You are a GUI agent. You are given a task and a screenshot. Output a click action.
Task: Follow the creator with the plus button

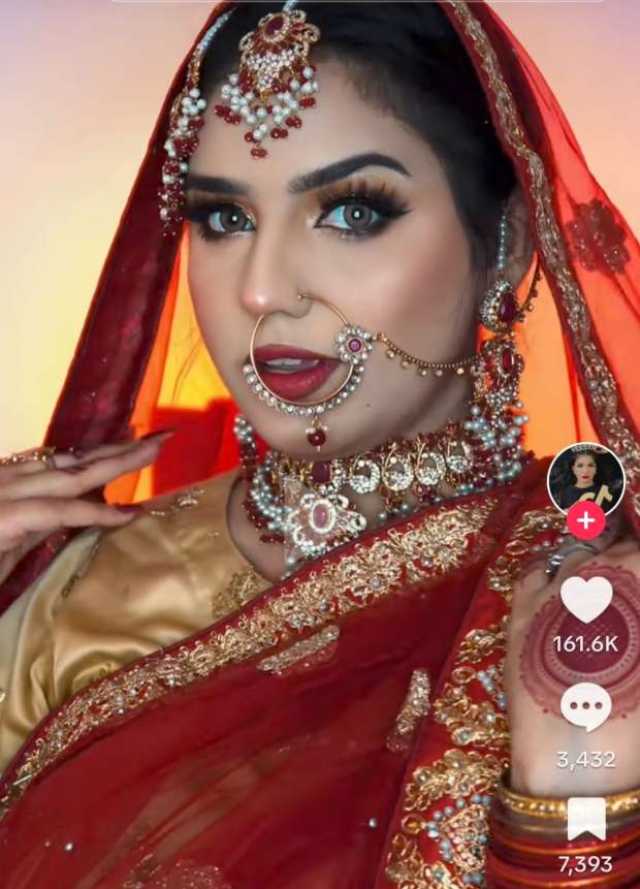point(585,521)
